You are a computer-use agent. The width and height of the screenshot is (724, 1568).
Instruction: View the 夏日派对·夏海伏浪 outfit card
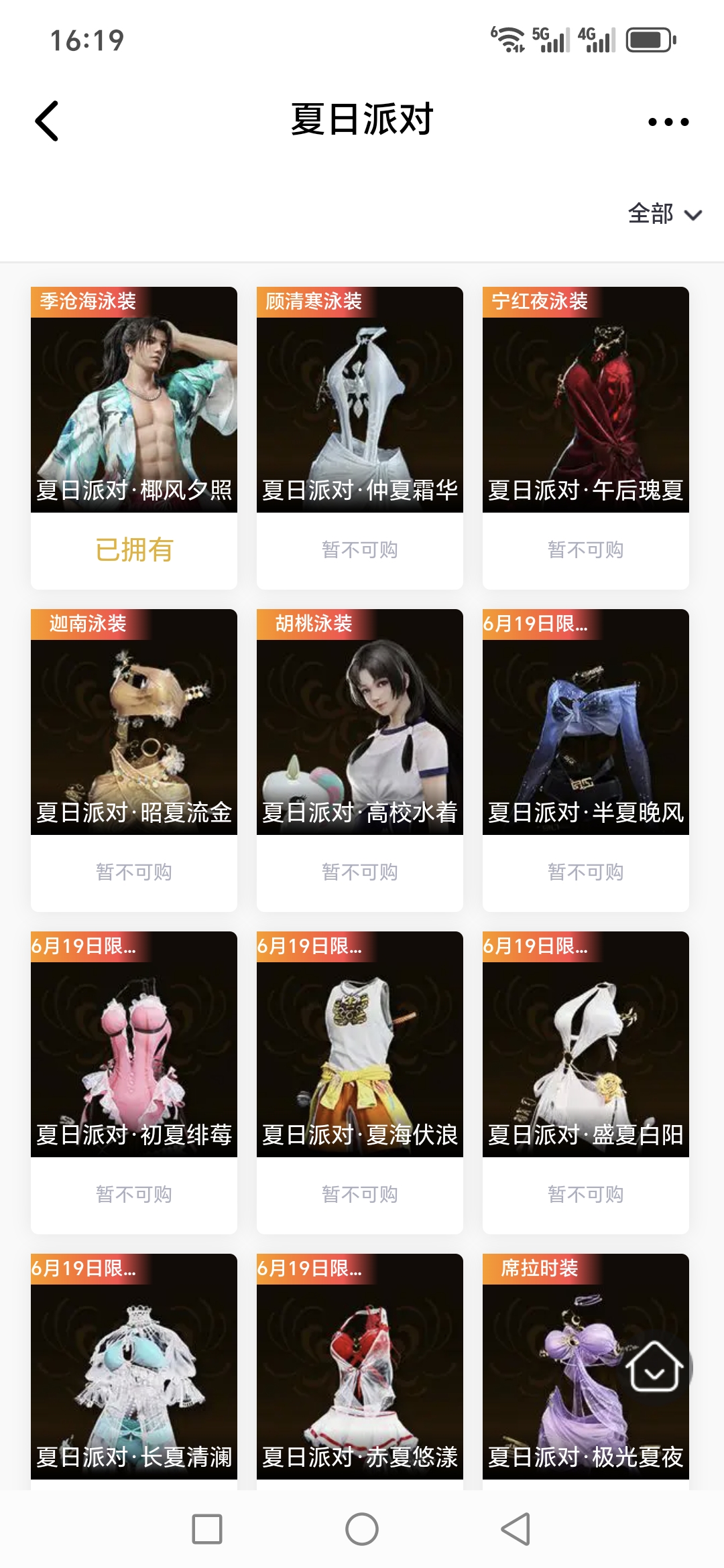(x=360, y=1045)
